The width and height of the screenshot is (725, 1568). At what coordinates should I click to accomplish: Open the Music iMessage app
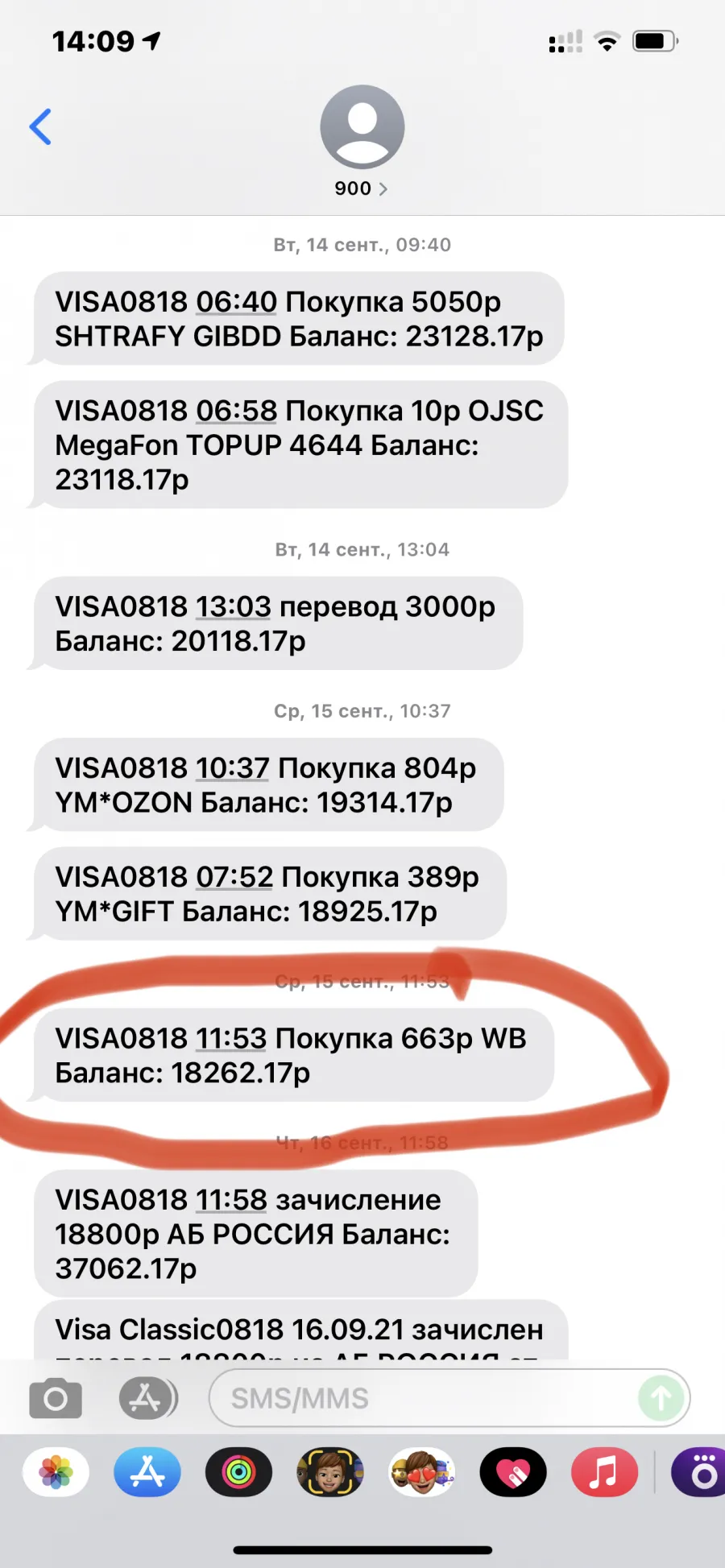(604, 1473)
